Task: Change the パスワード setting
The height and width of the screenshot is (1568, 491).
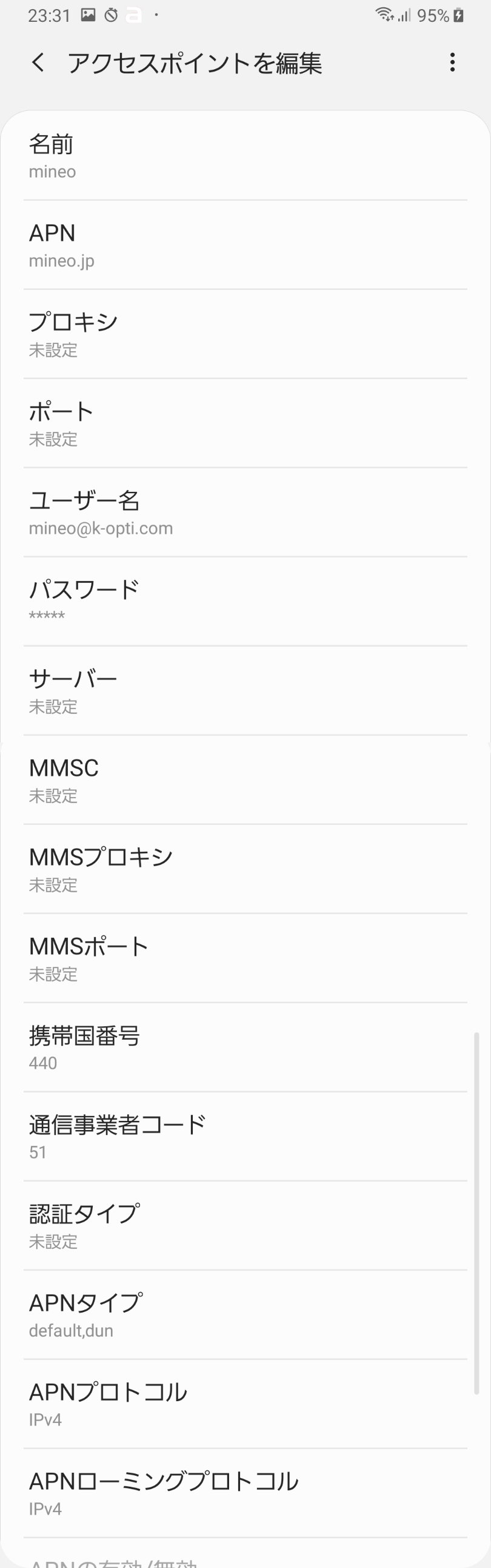Action: coord(245,601)
